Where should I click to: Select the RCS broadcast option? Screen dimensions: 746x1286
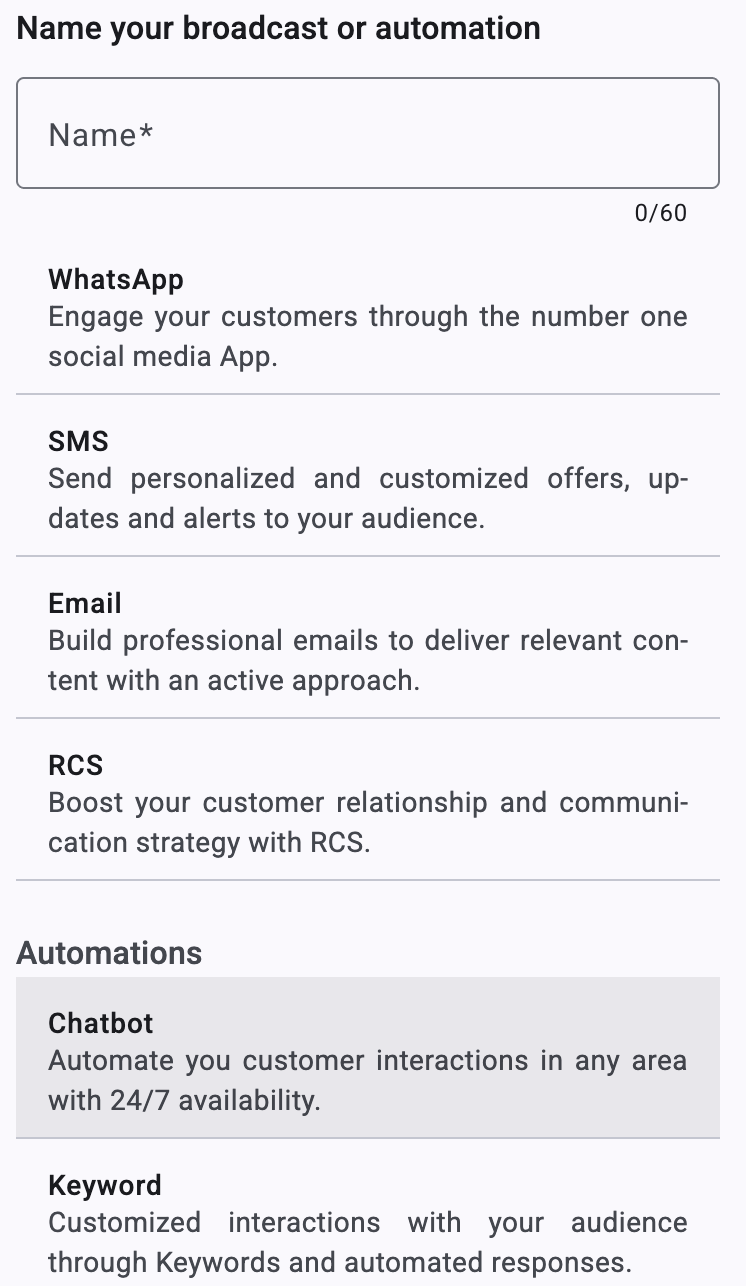(x=368, y=800)
